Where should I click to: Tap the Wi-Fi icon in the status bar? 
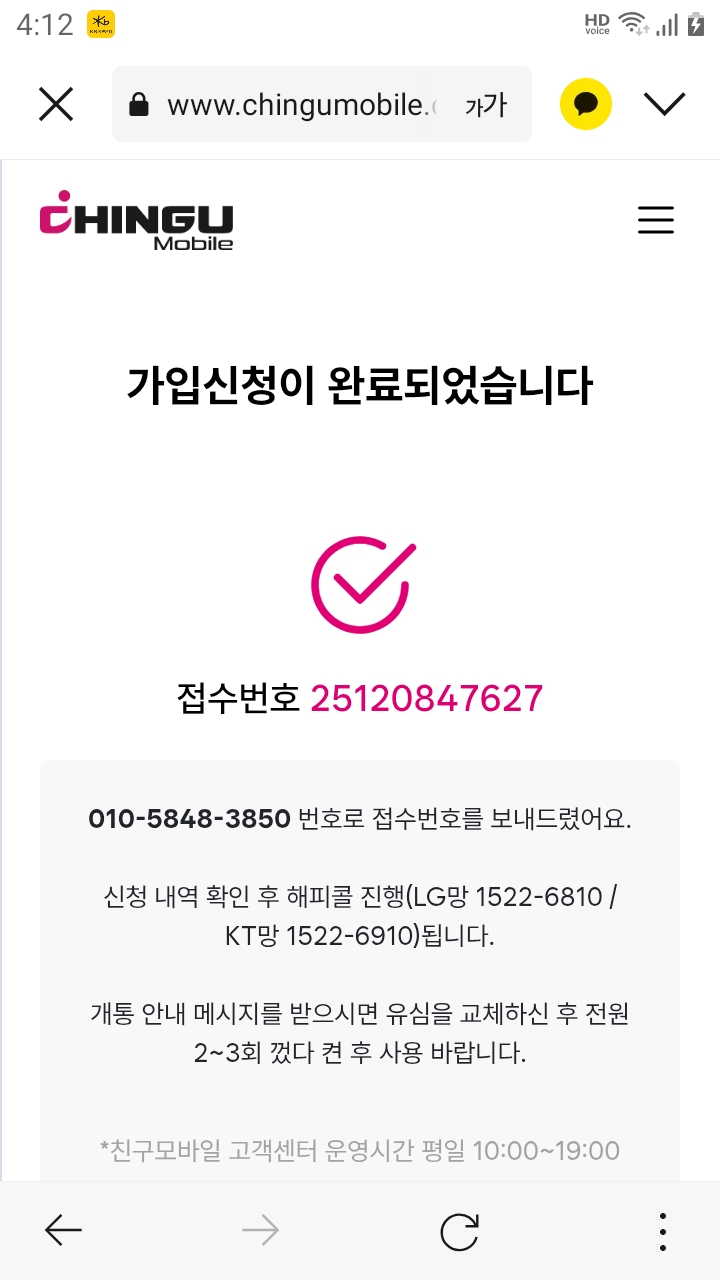[x=632, y=22]
